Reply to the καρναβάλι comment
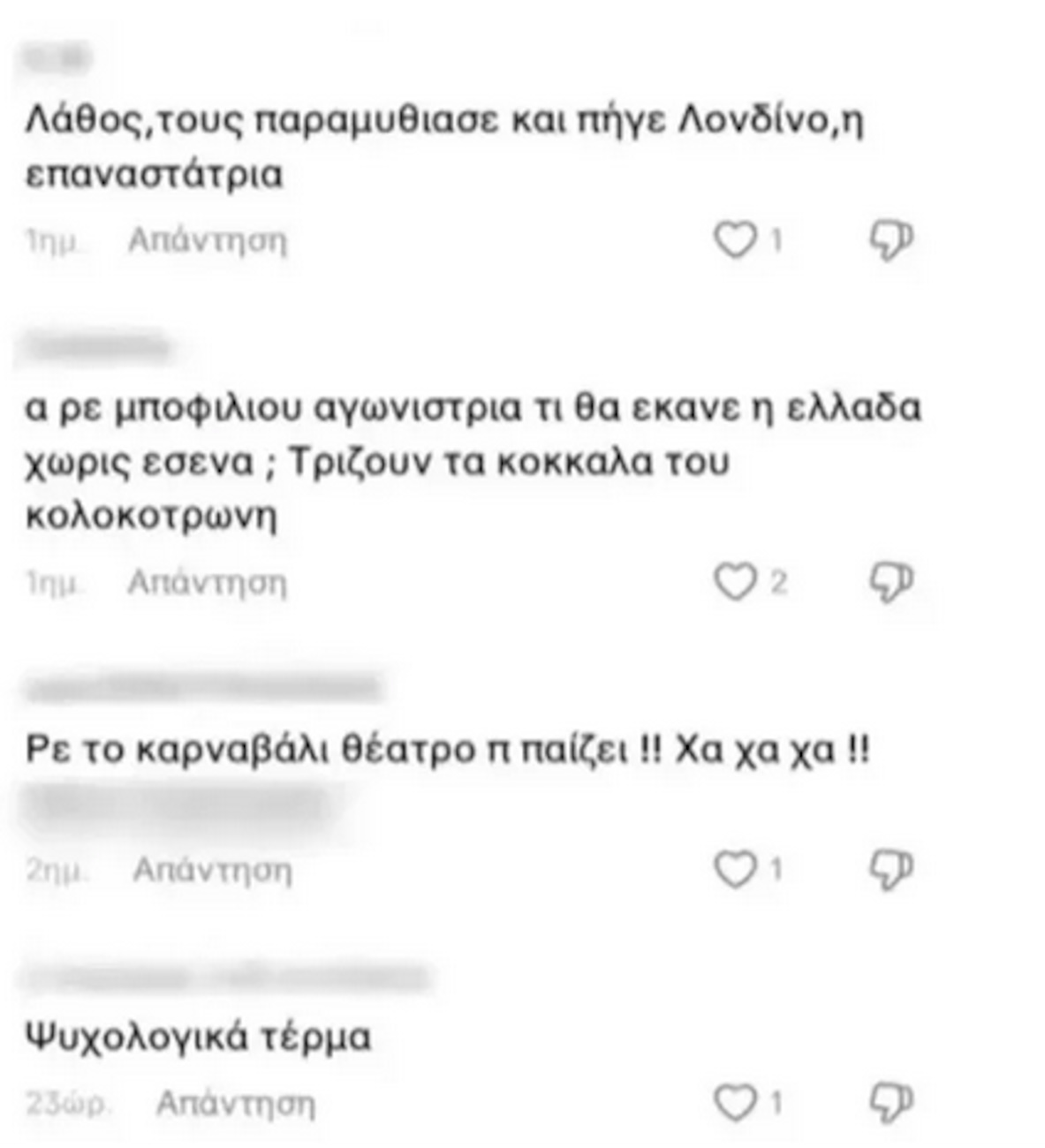The height and width of the screenshot is (1148, 1045). click(x=212, y=871)
